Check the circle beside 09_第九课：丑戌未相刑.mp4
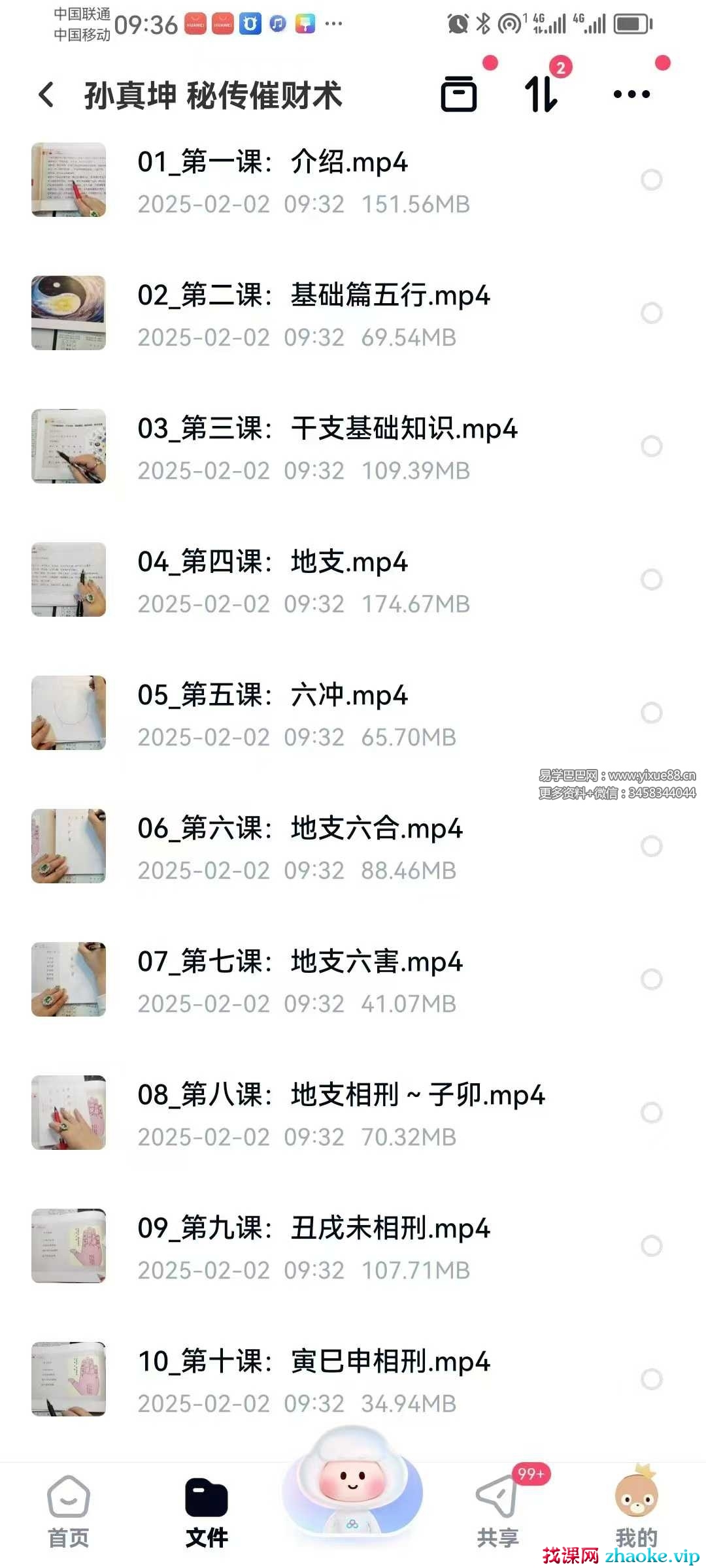The height and width of the screenshot is (1568, 706). click(x=652, y=1246)
